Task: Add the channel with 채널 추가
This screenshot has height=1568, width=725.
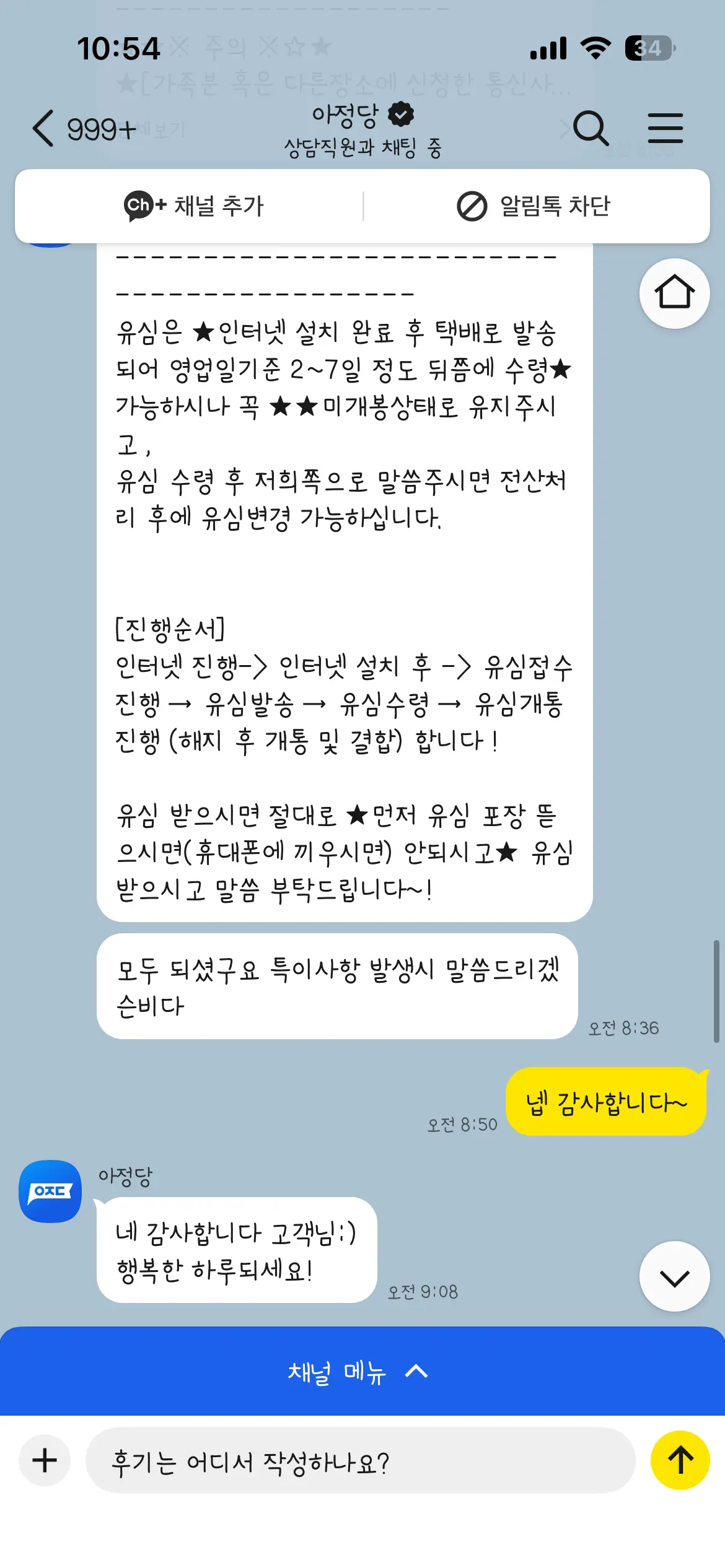Action: coord(193,206)
